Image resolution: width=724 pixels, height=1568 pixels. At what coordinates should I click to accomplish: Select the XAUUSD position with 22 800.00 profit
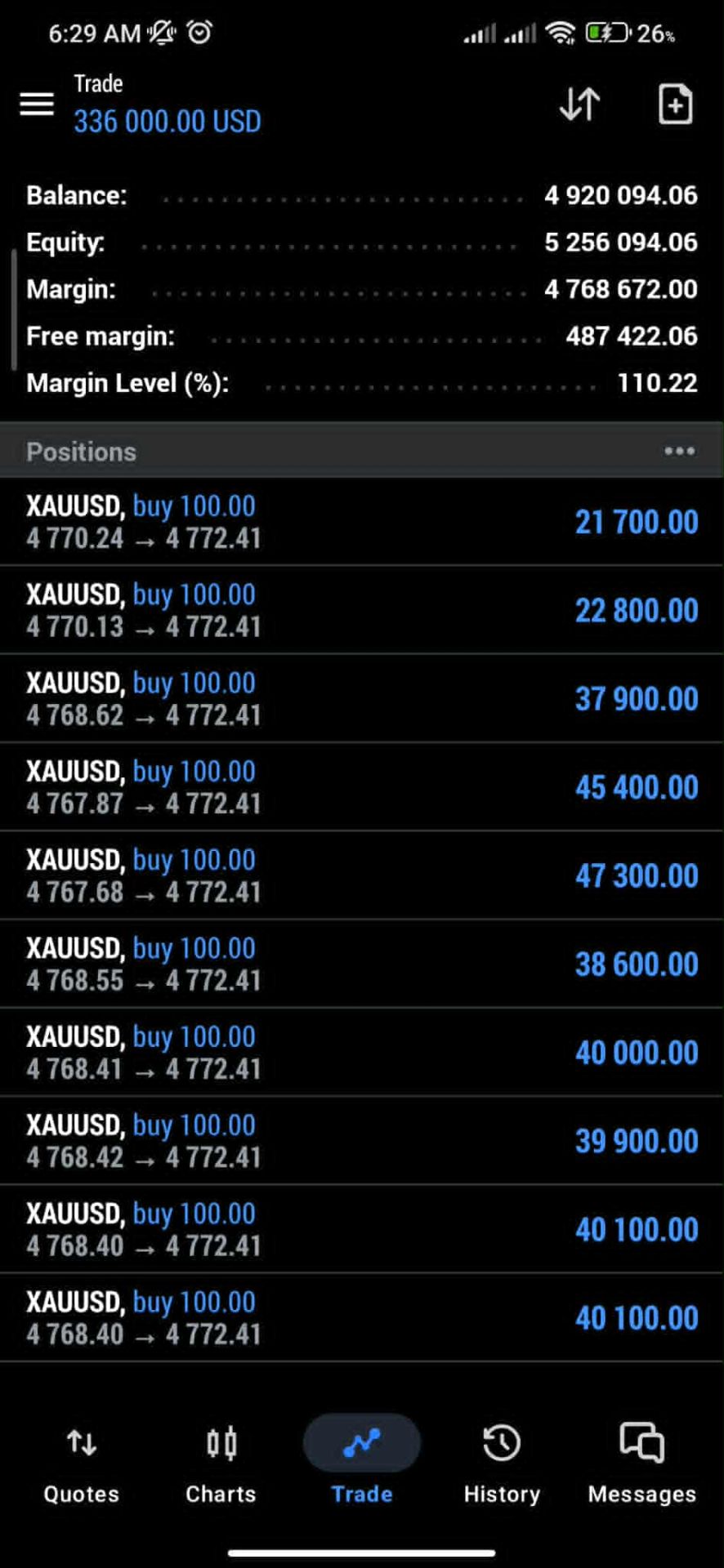pos(361,610)
